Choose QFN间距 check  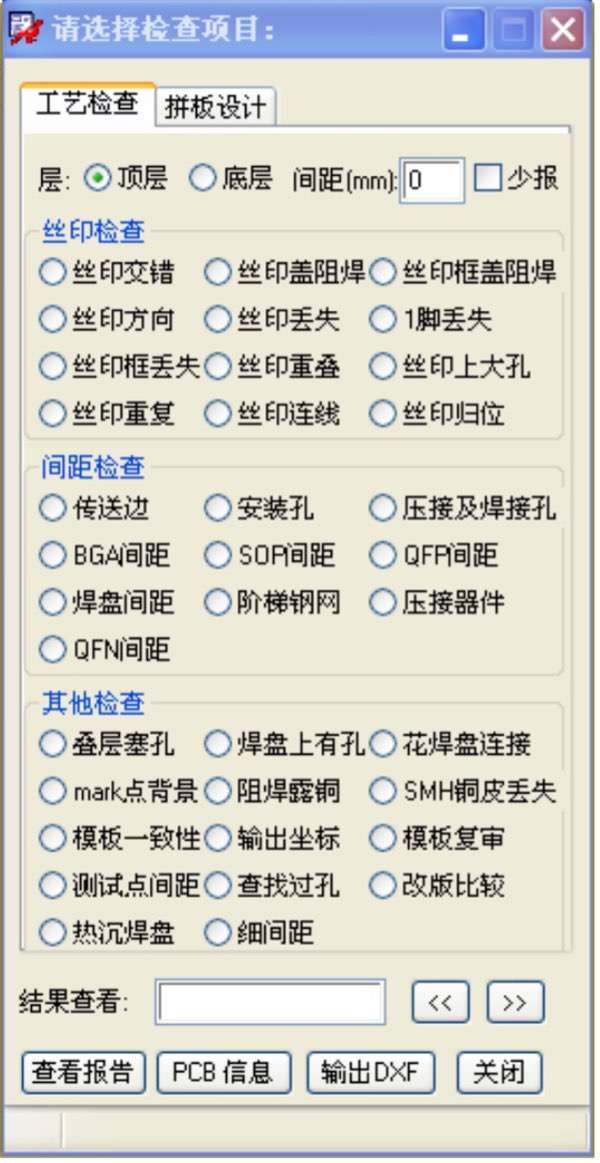pyautogui.click(x=52, y=649)
